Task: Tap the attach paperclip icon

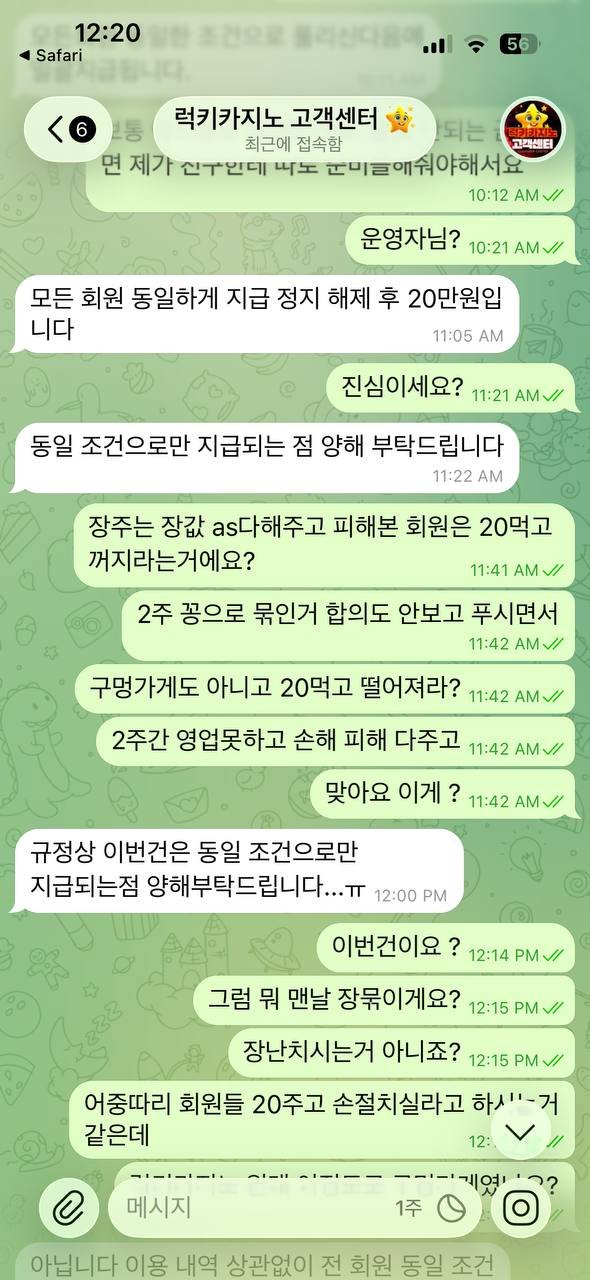Action: pos(69,1208)
